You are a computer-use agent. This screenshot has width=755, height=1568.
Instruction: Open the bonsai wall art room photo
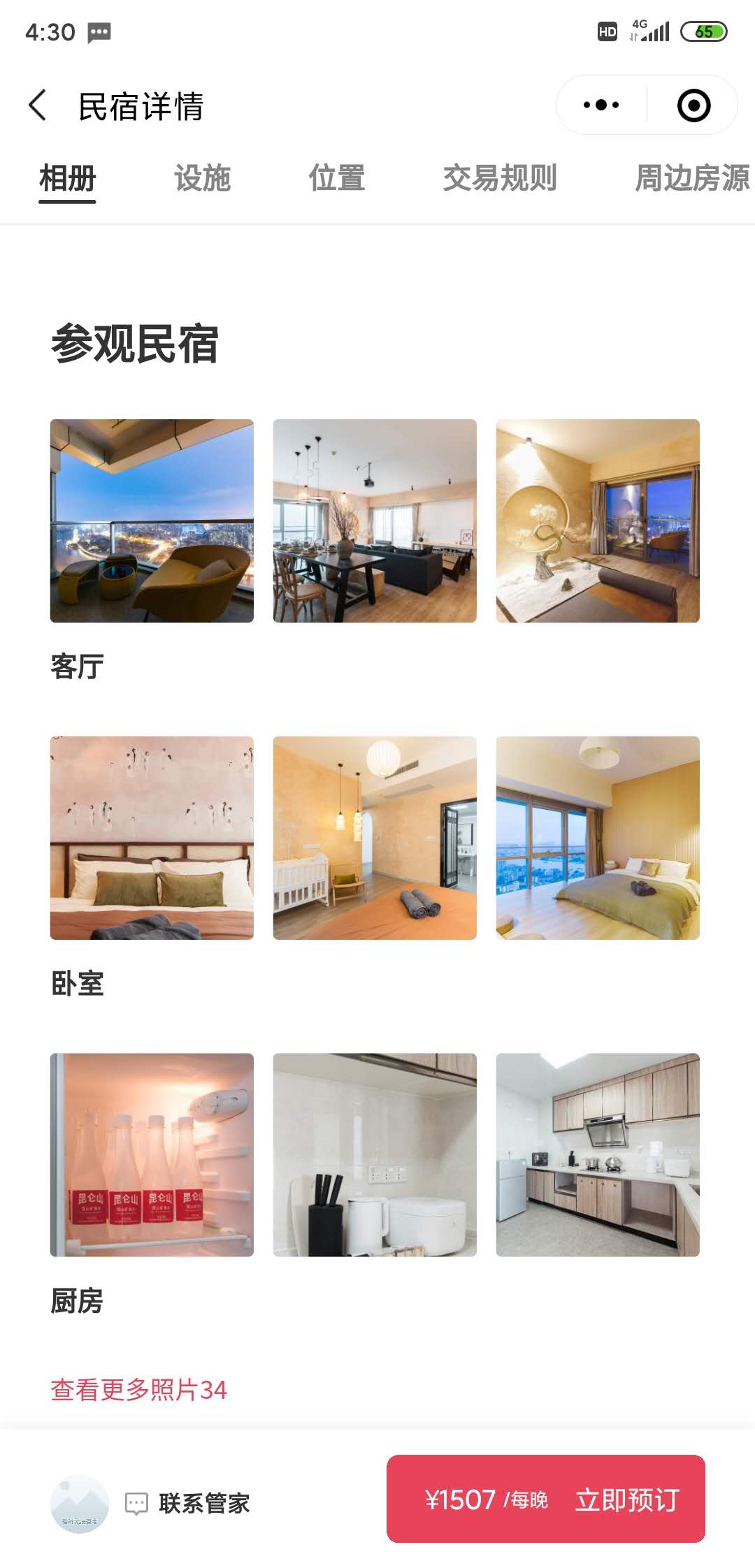coord(598,521)
